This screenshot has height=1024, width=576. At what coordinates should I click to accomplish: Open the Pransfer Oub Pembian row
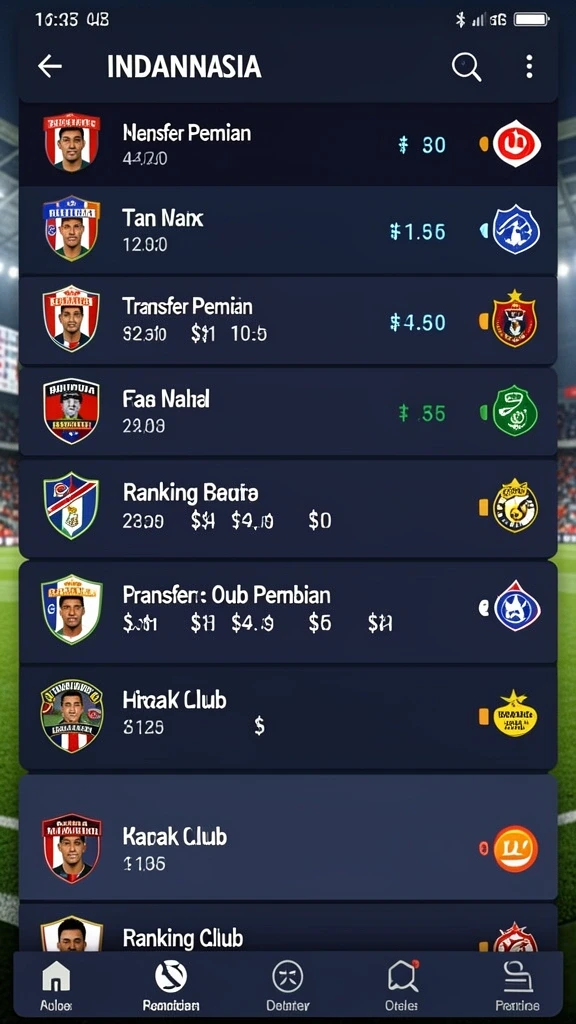288,612
